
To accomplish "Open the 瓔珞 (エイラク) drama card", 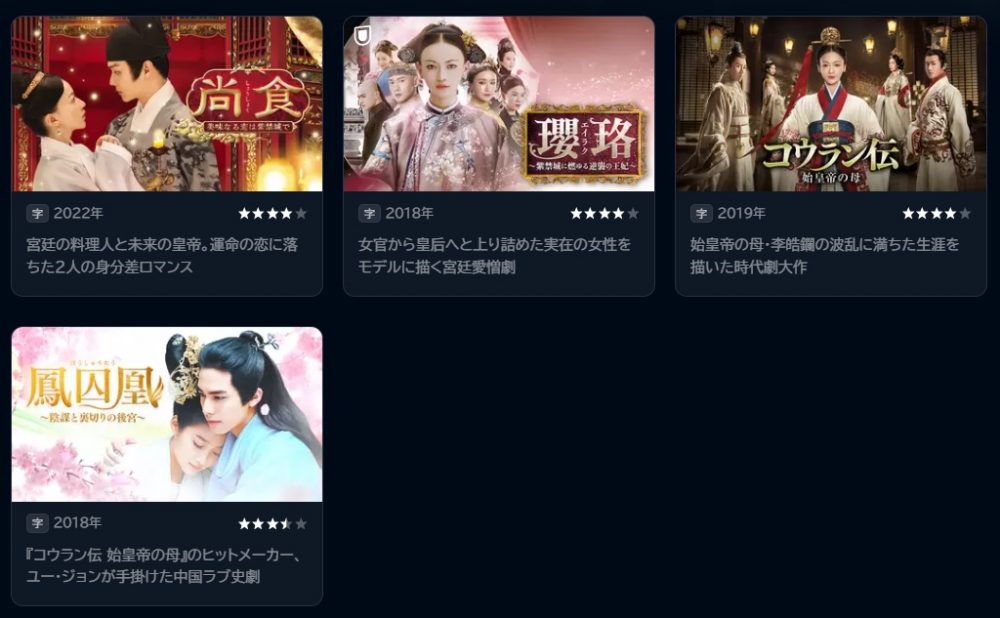I will coord(498,105).
